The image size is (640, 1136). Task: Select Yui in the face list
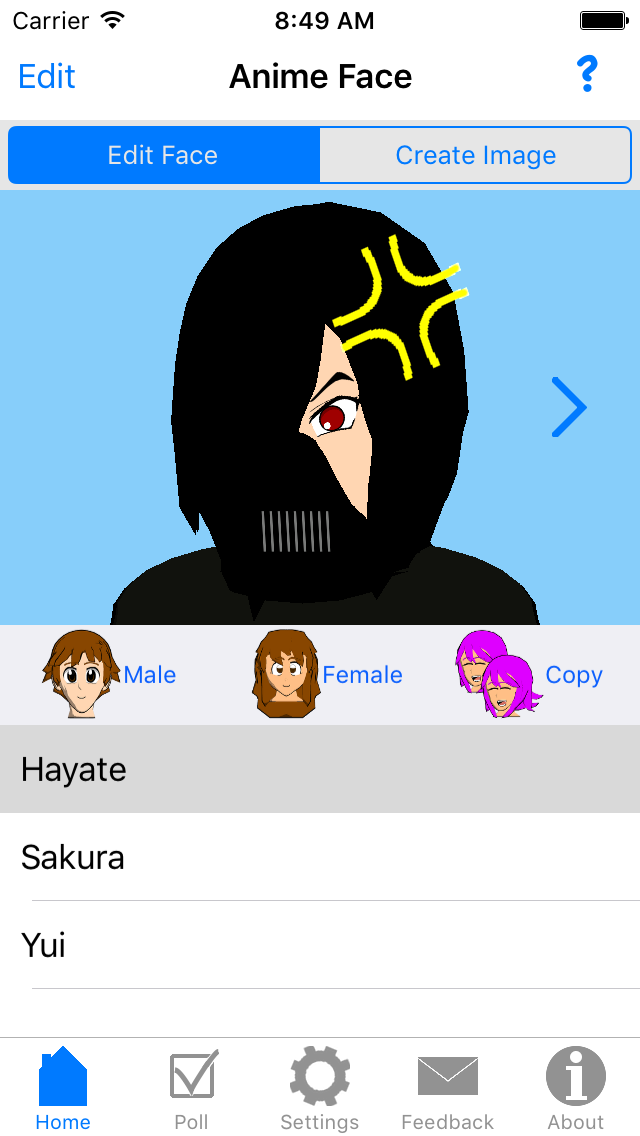point(320,945)
